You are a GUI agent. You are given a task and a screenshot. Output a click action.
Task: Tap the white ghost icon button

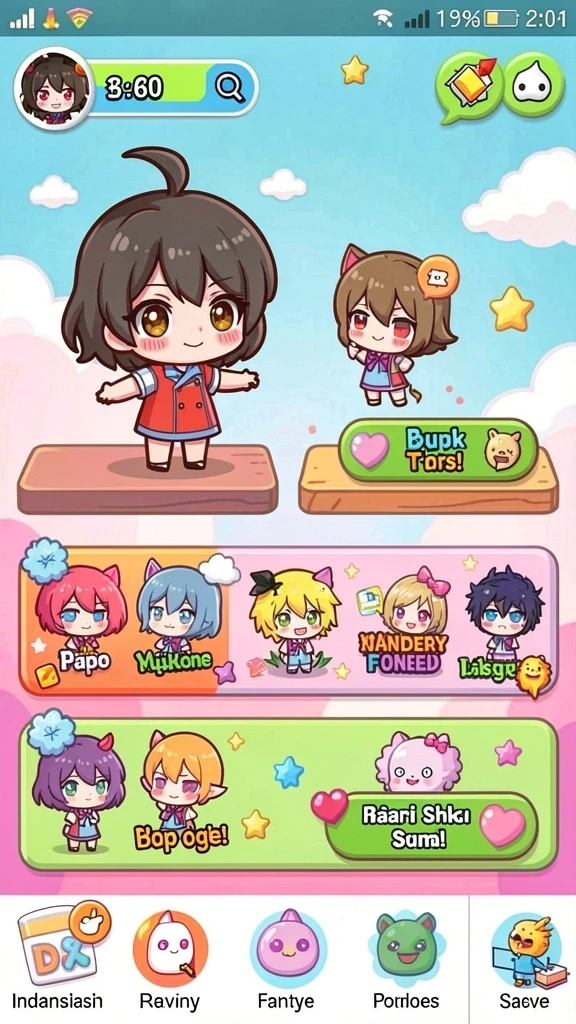pos(534,86)
